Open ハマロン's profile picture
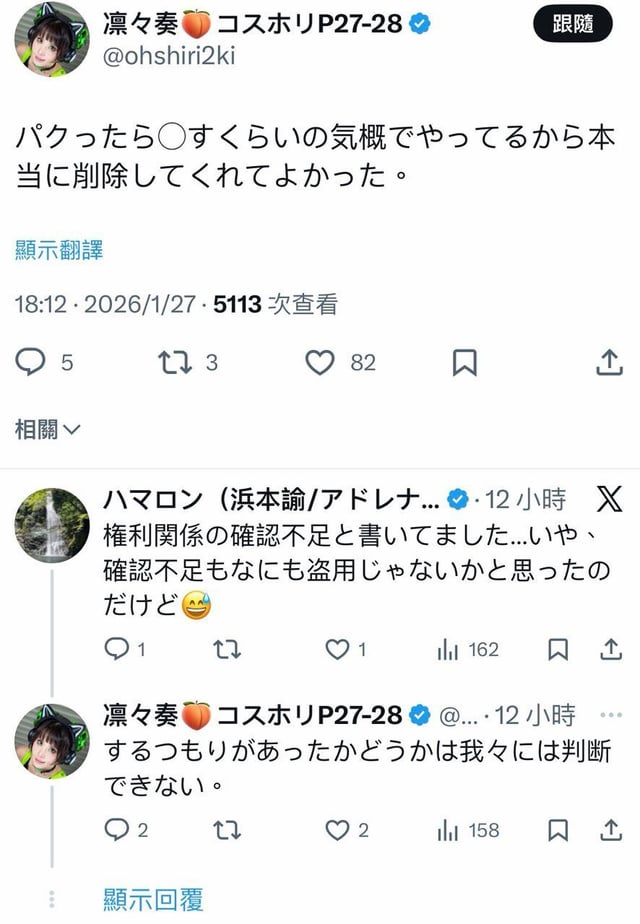 click(51, 525)
